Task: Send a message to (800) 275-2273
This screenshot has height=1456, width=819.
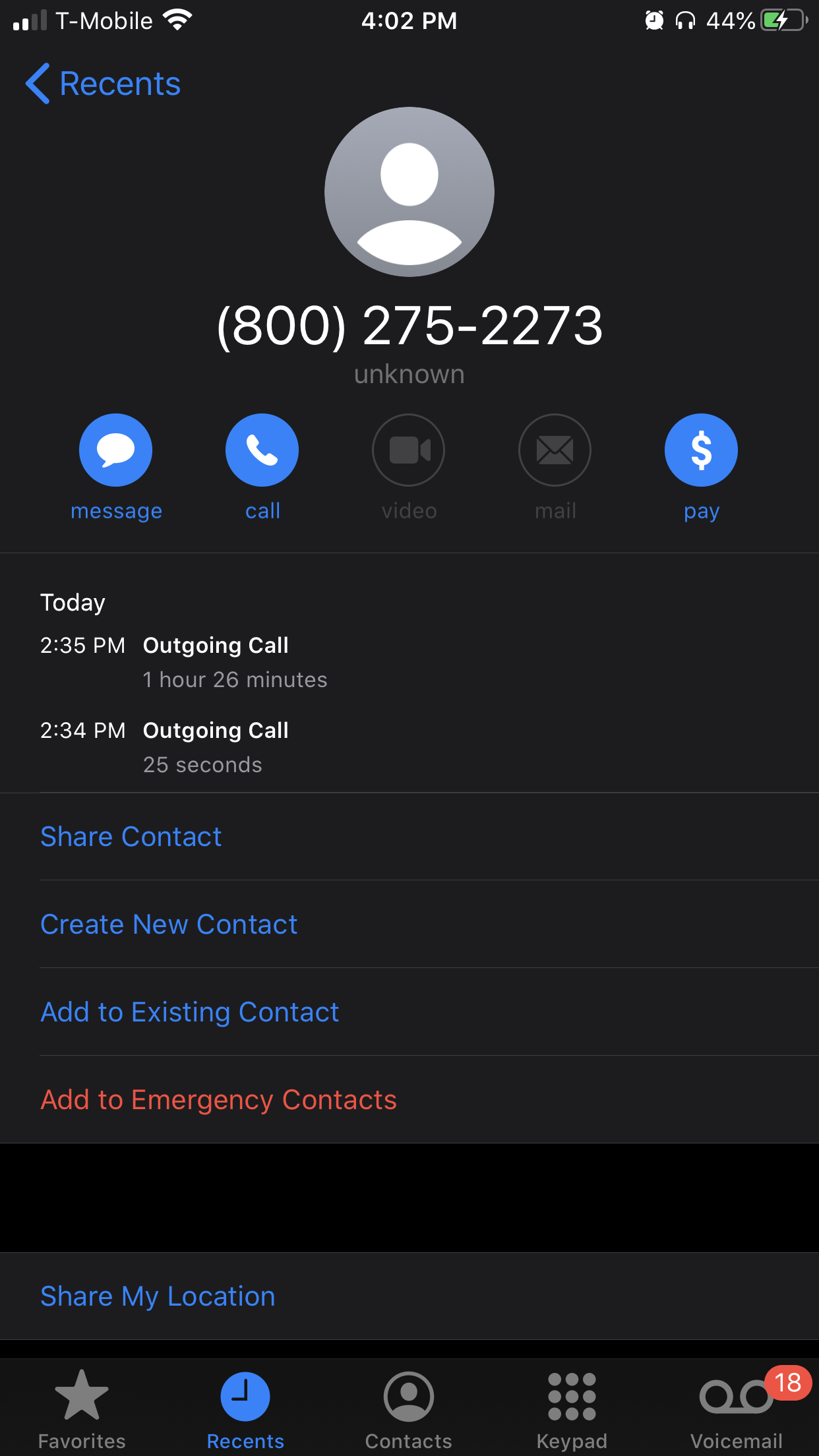Action: coord(116,450)
